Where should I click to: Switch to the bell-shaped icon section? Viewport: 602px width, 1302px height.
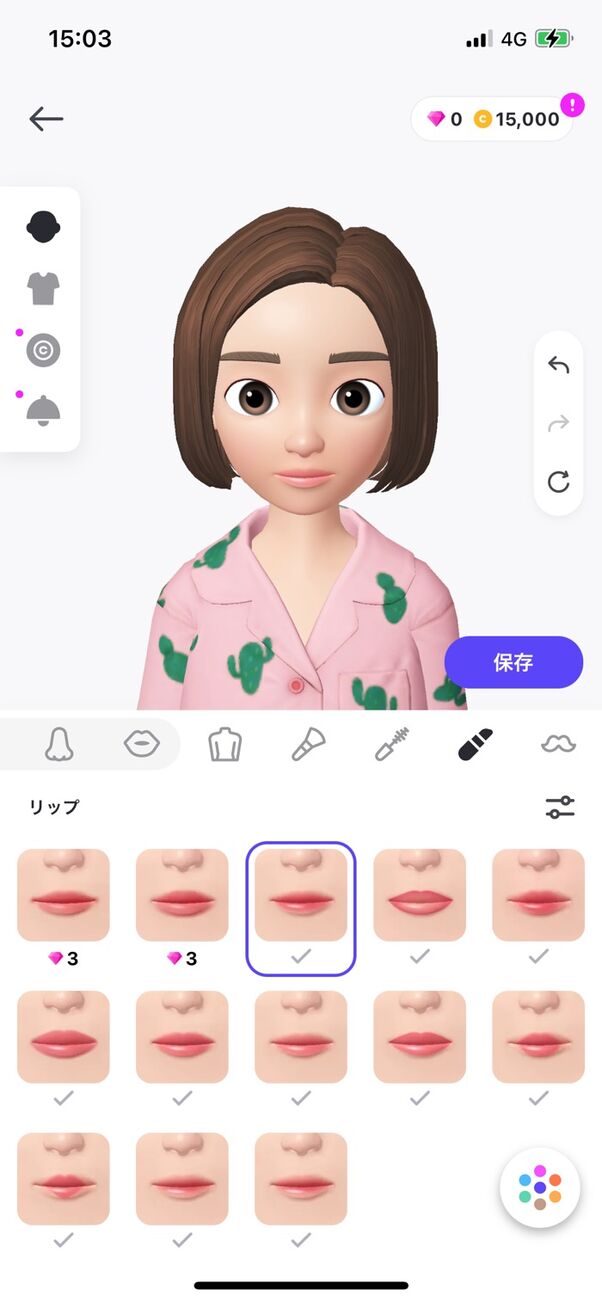43,411
